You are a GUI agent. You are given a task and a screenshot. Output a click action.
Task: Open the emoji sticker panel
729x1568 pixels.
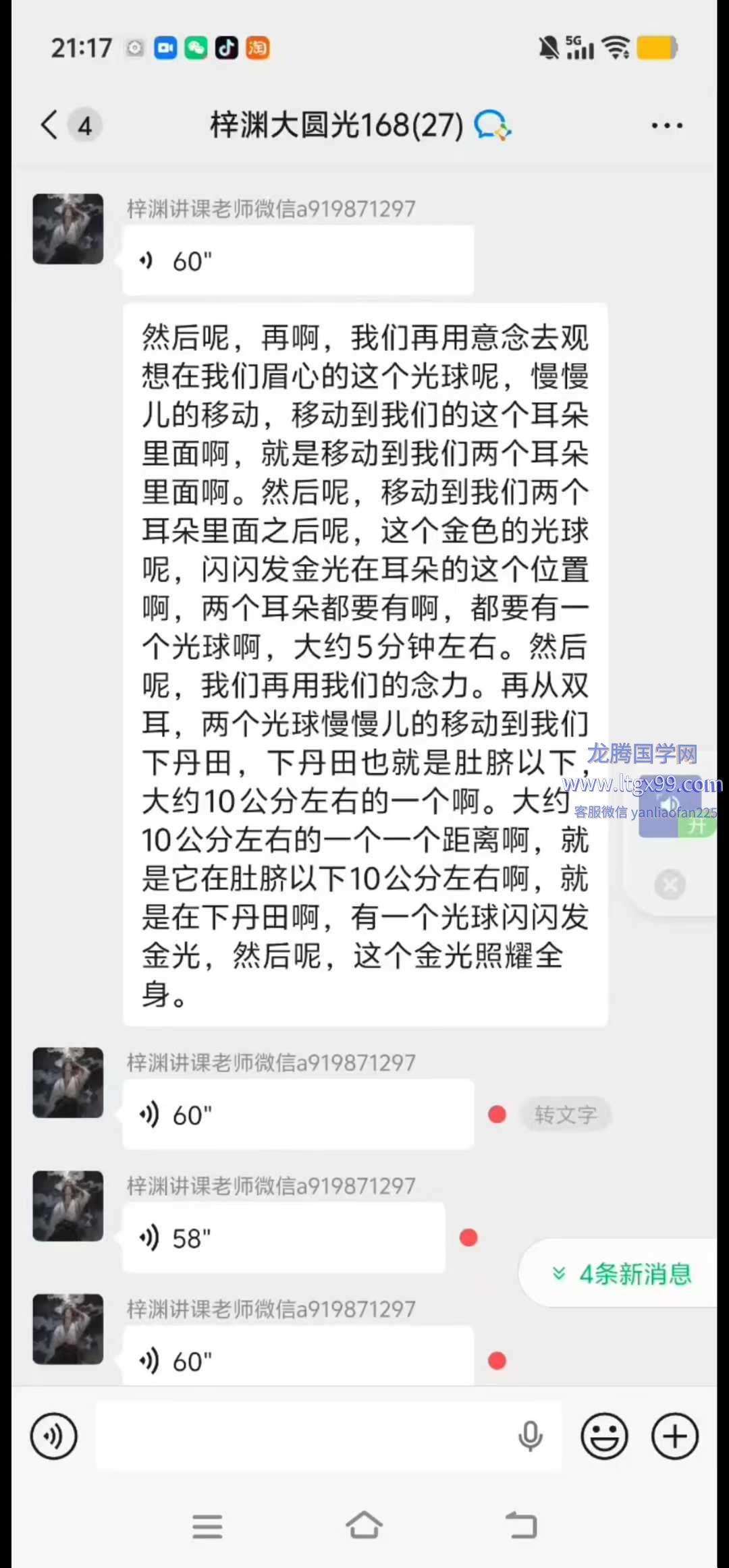(x=604, y=1436)
